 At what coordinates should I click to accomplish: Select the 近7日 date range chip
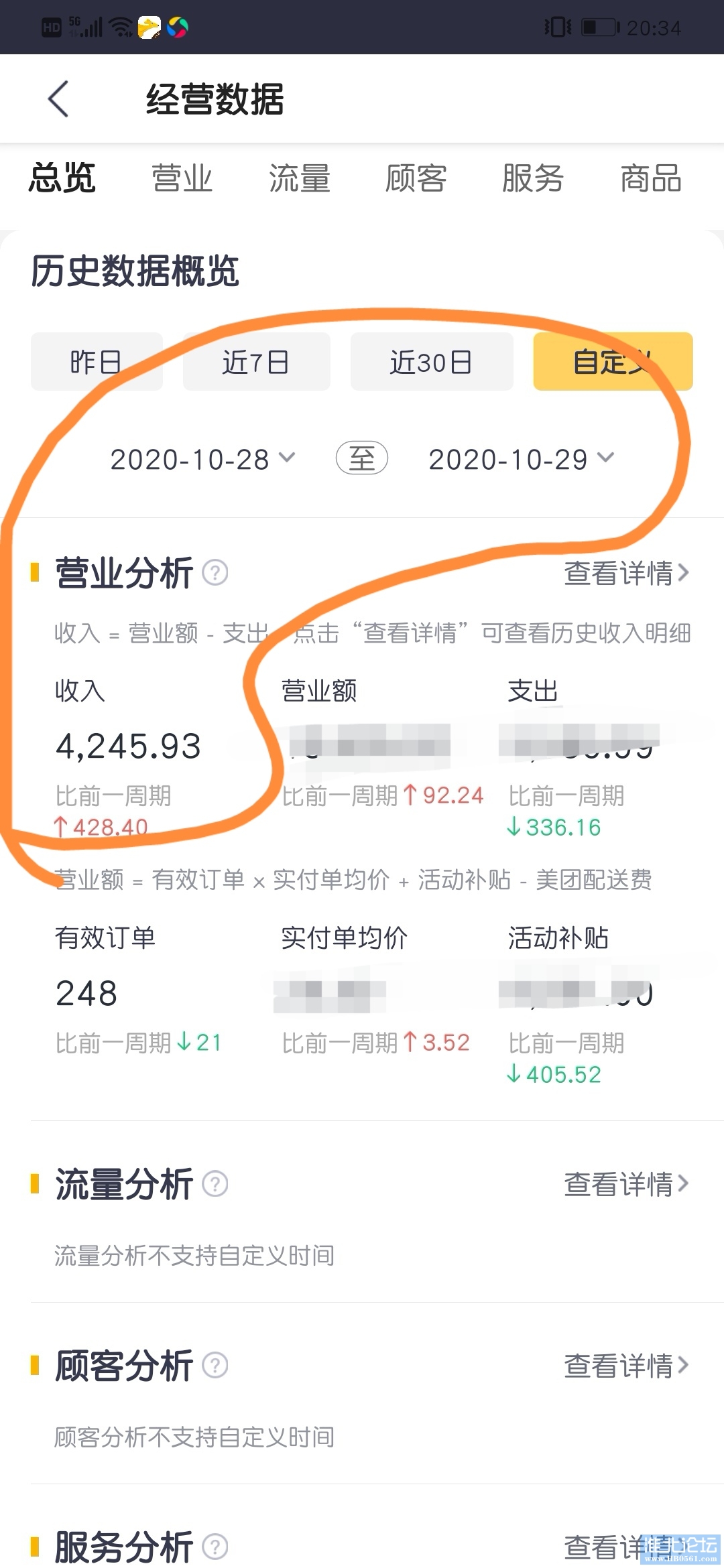coord(256,362)
